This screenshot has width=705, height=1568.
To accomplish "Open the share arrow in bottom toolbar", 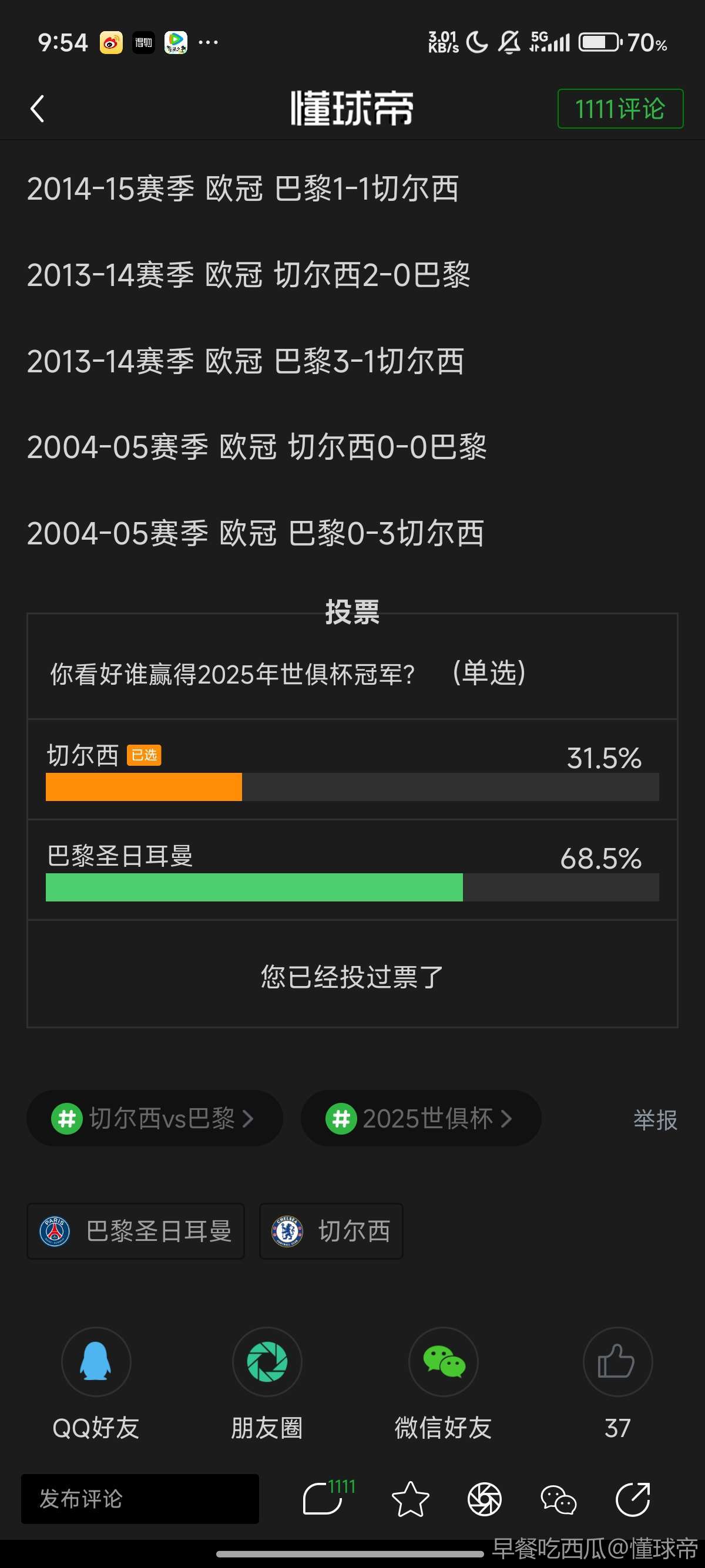I will [x=633, y=1499].
